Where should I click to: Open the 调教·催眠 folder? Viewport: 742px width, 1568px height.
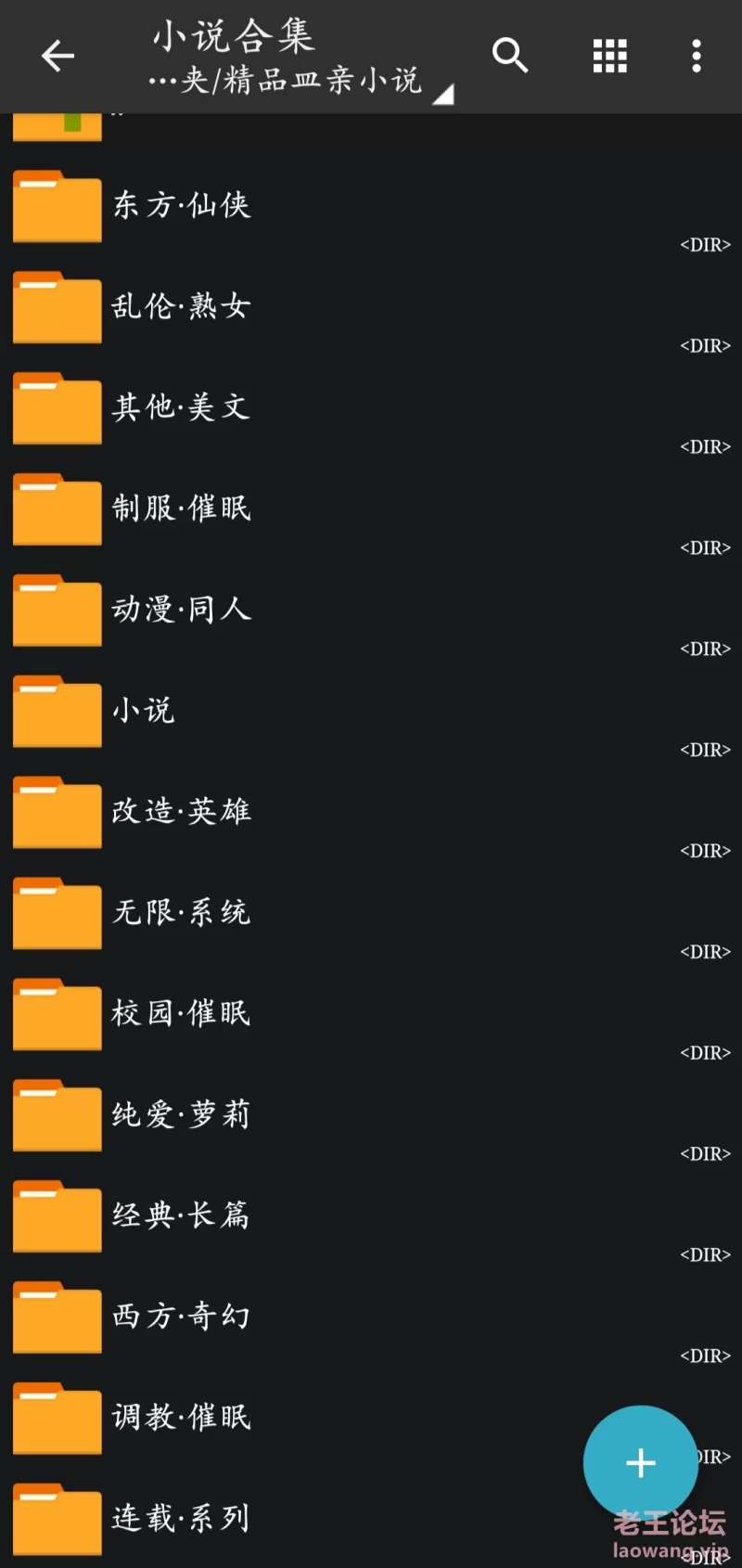pos(182,1419)
